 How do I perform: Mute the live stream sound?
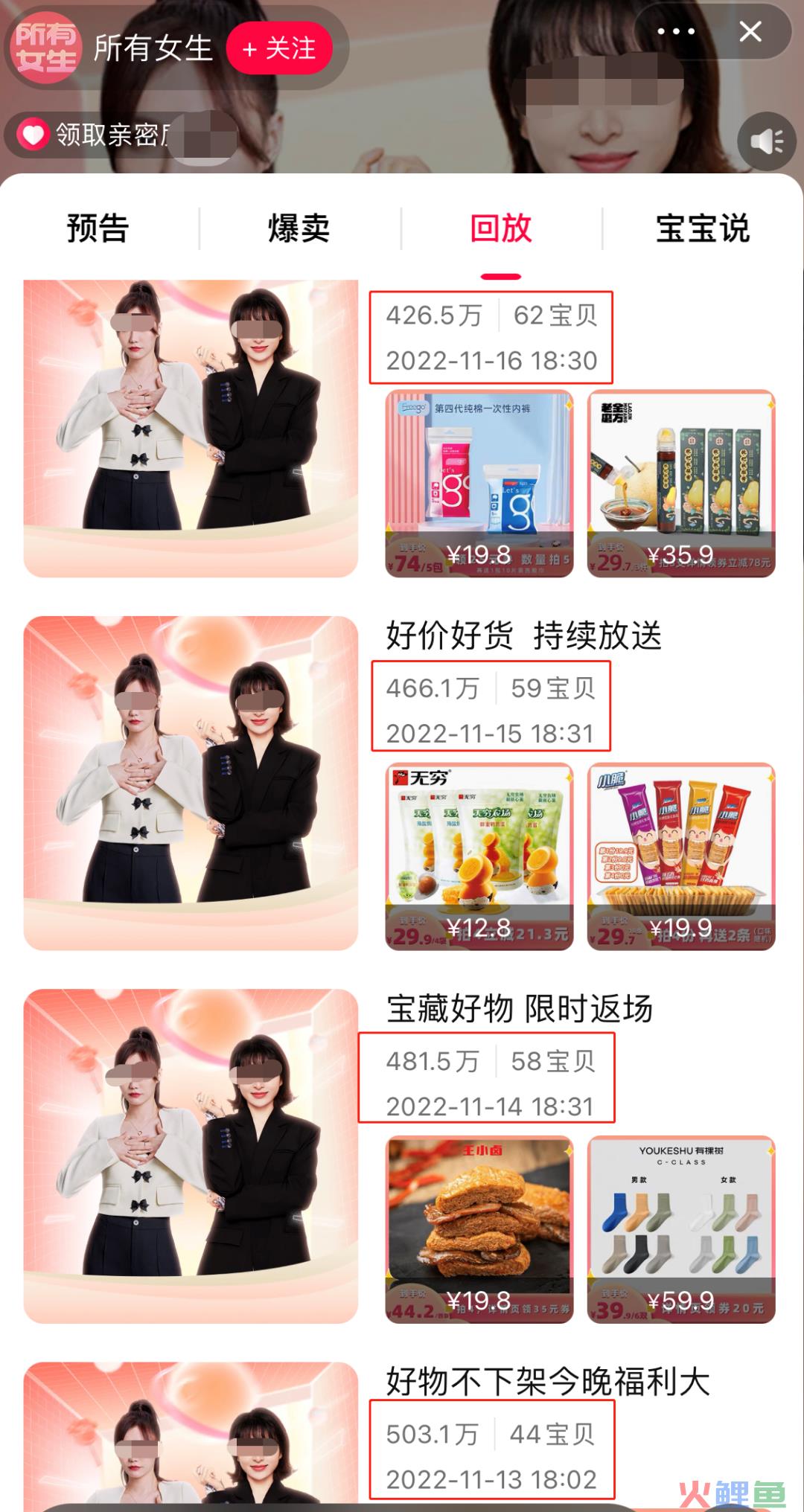click(x=766, y=141)
